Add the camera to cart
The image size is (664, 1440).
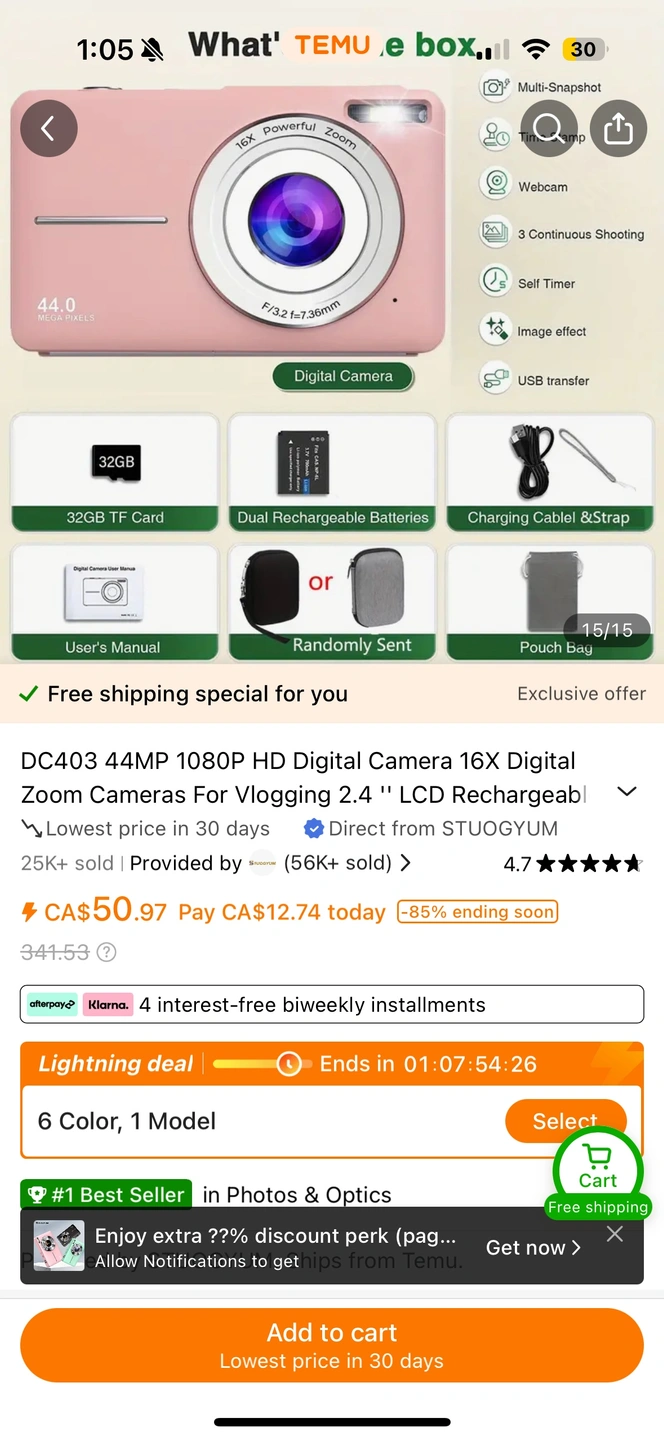coord(332,1346)
